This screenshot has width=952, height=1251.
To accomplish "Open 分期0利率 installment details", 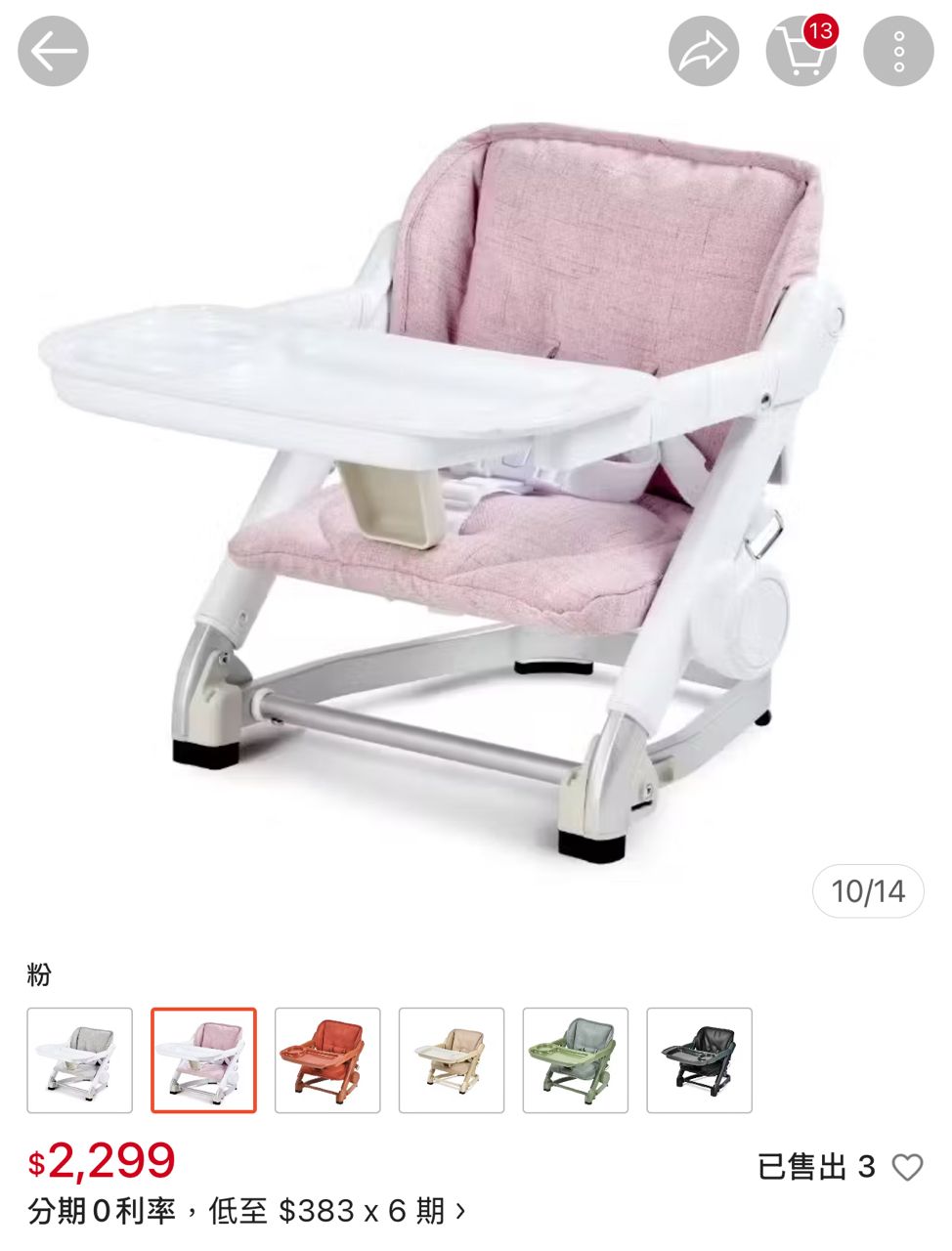I will [246, 1212].
